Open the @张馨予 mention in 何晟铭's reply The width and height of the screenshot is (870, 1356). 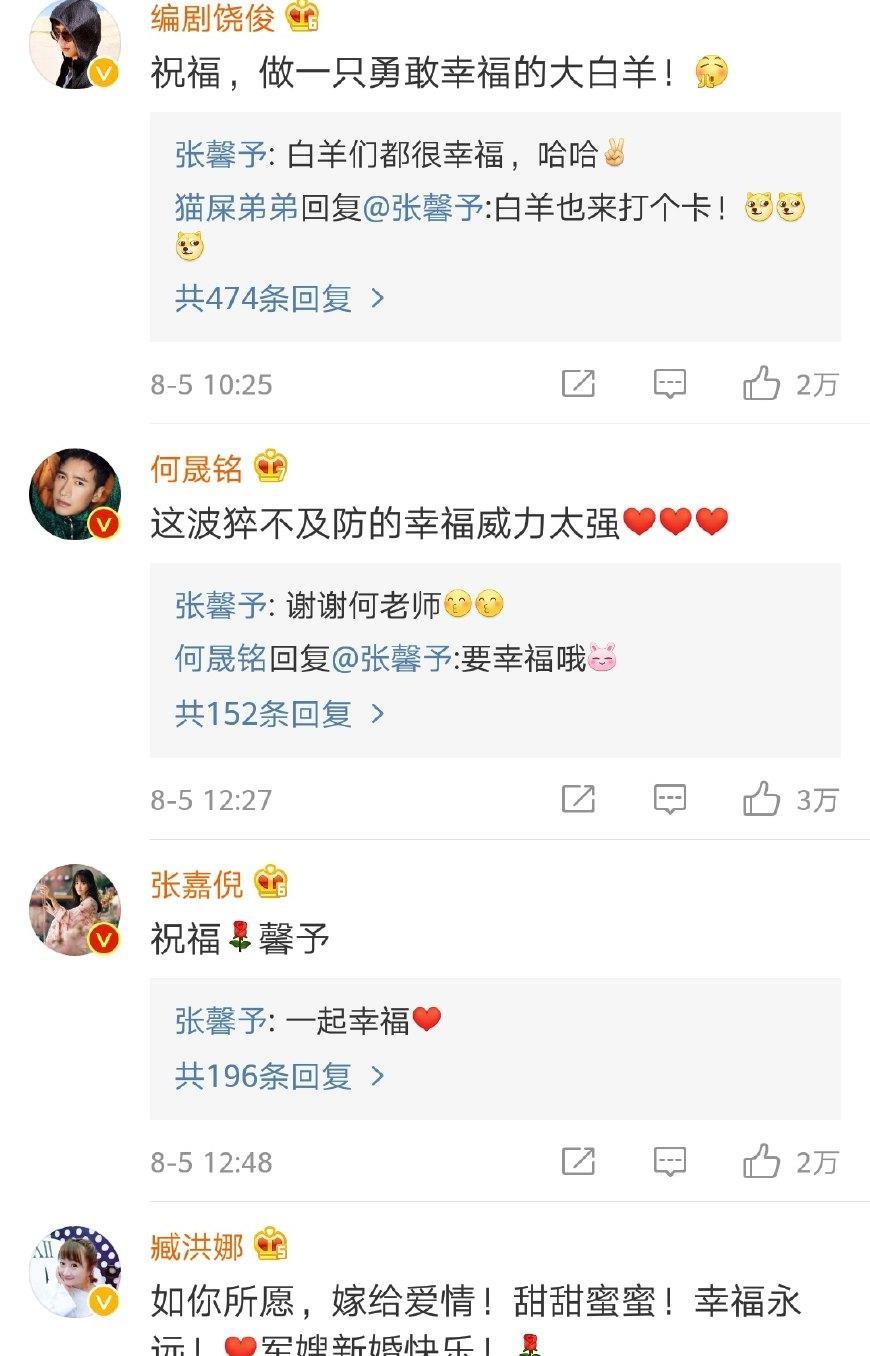point(392,659)
